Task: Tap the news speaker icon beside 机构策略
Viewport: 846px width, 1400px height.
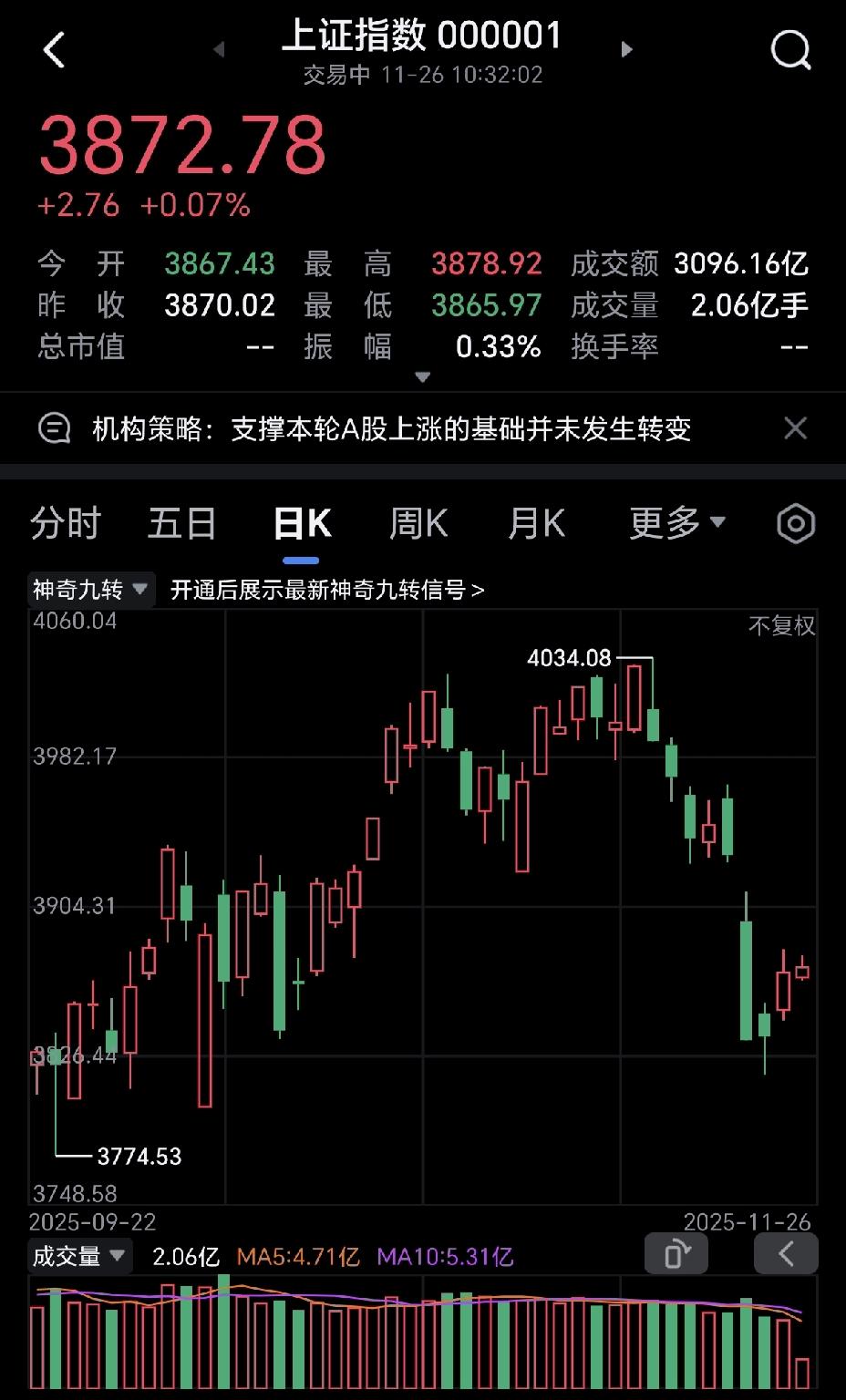Action: 53,428
